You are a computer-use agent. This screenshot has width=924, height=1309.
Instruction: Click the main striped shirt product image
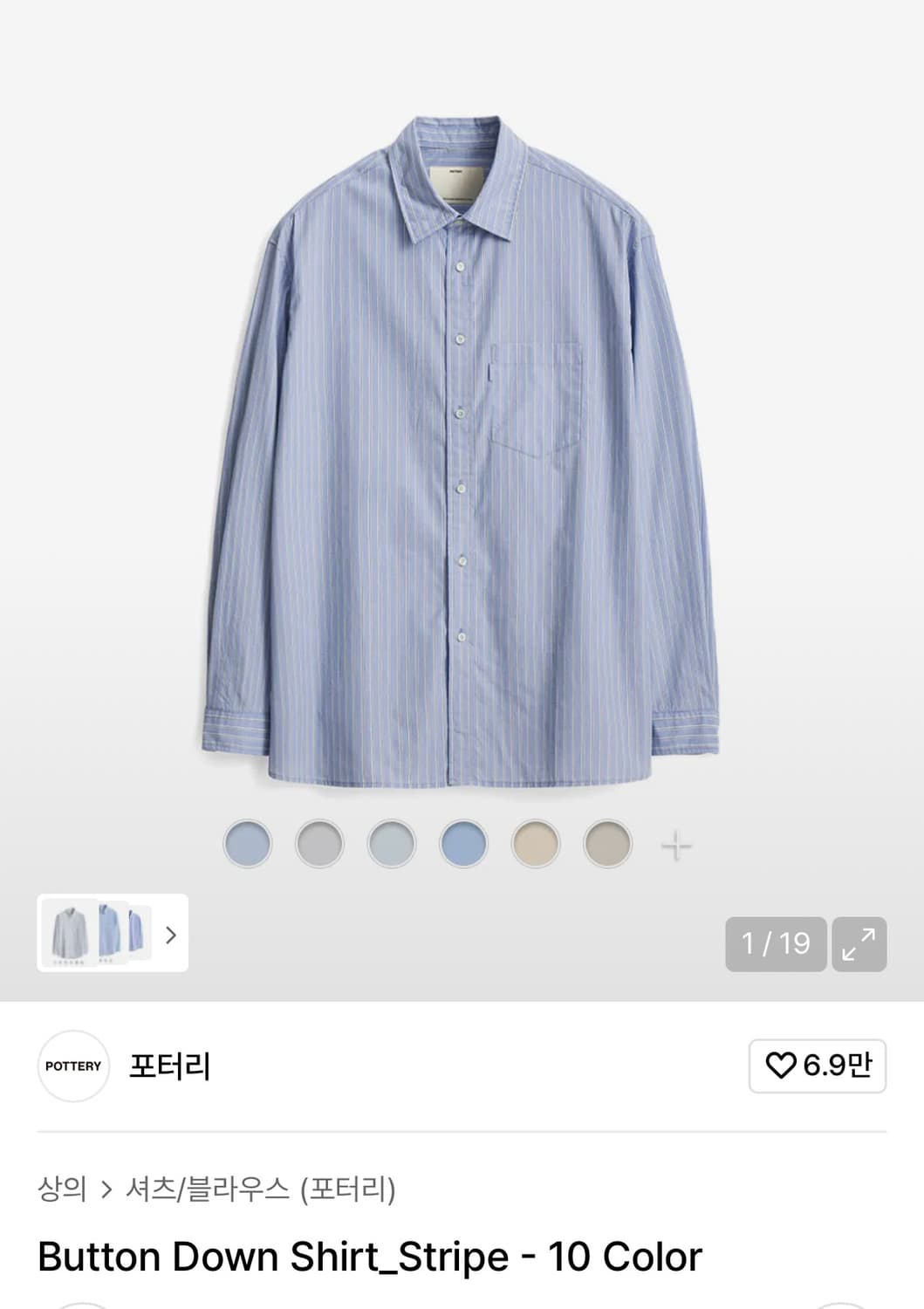(x=462, y=454)
